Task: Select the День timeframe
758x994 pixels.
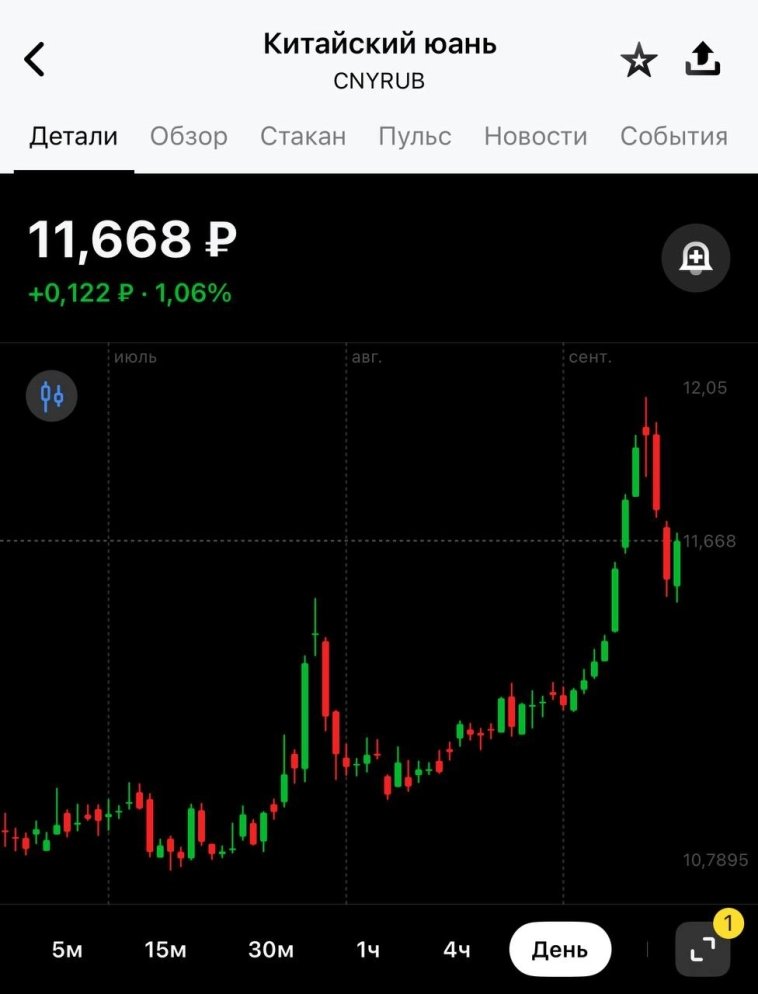Action: click(x=560, y=949)
